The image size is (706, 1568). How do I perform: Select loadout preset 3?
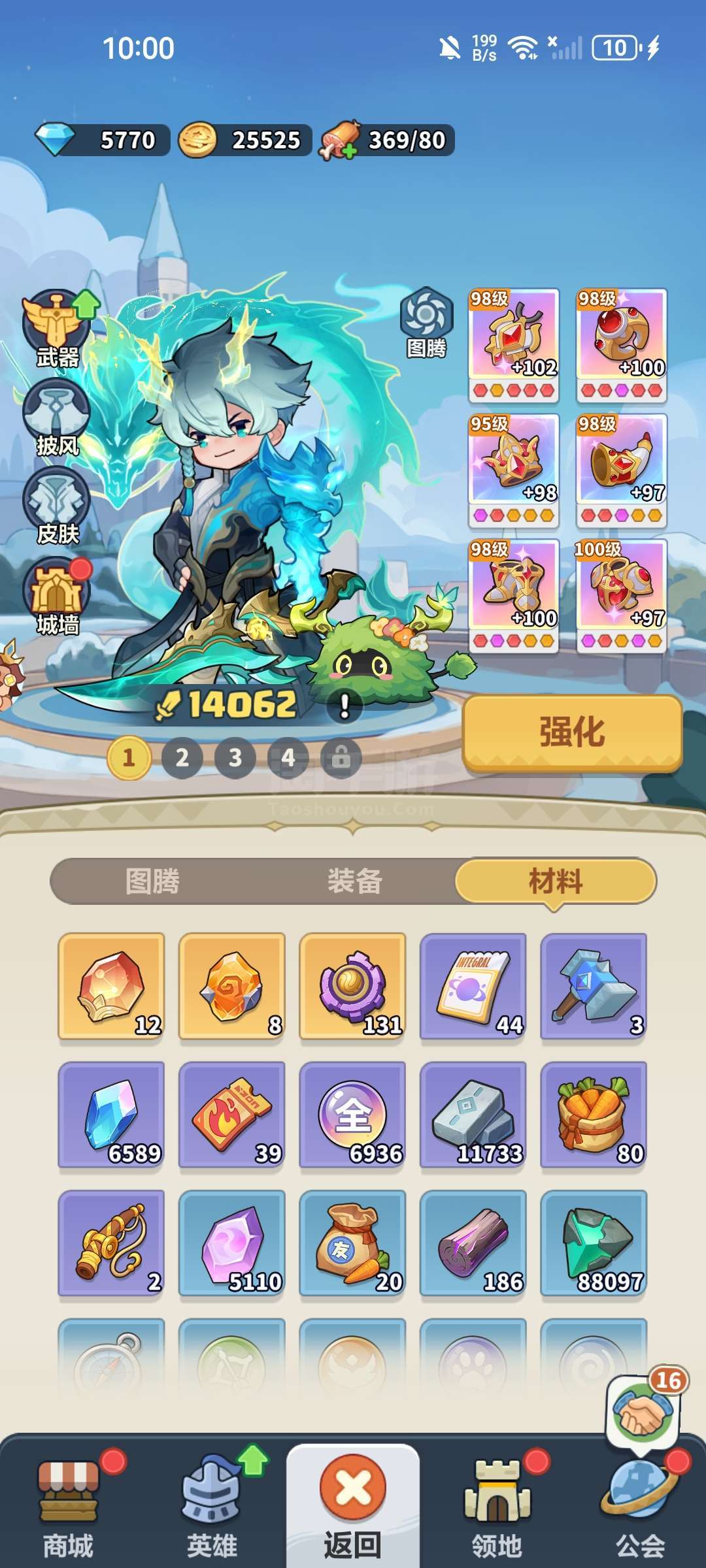pyautogui.click(x=235, y=758)
